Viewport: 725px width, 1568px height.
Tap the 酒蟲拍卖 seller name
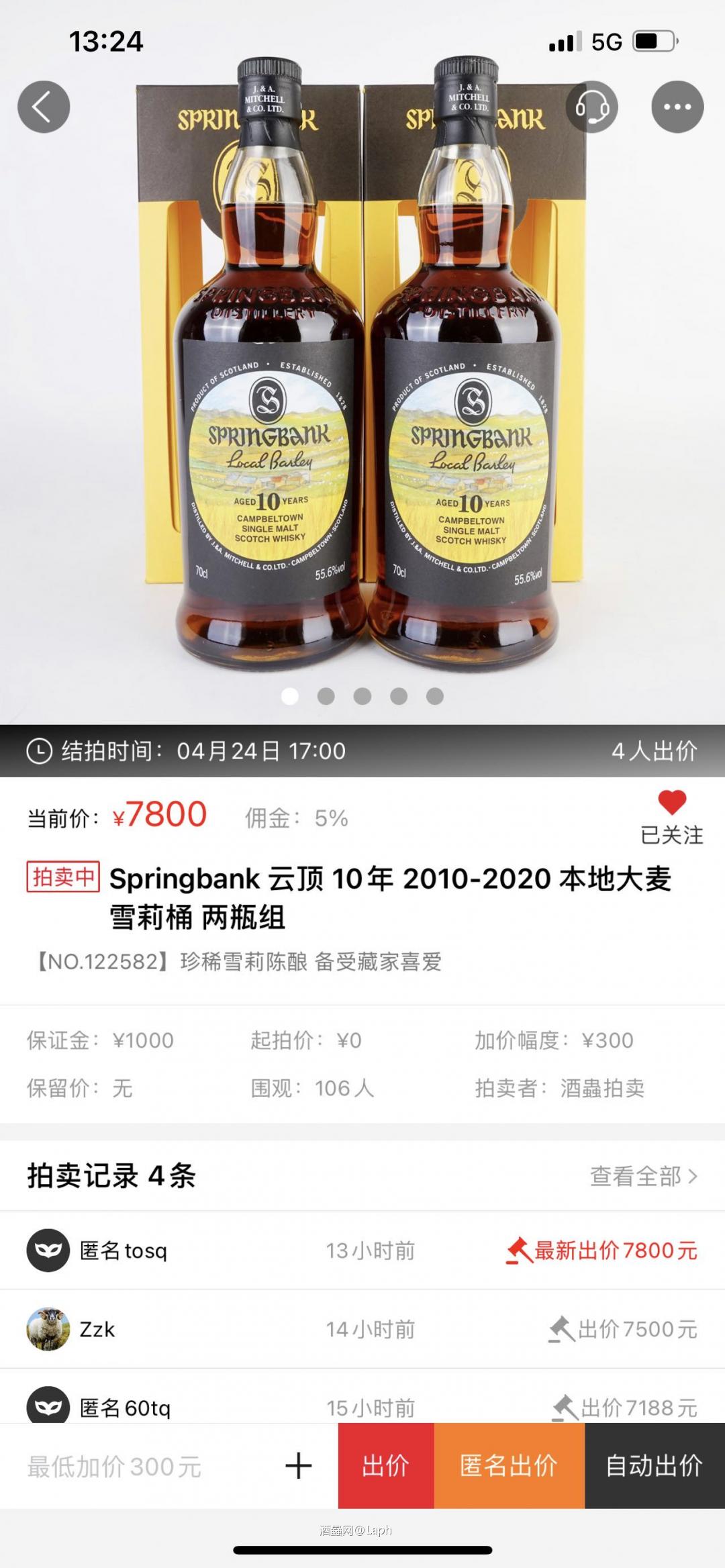(x=599, y=1089)
